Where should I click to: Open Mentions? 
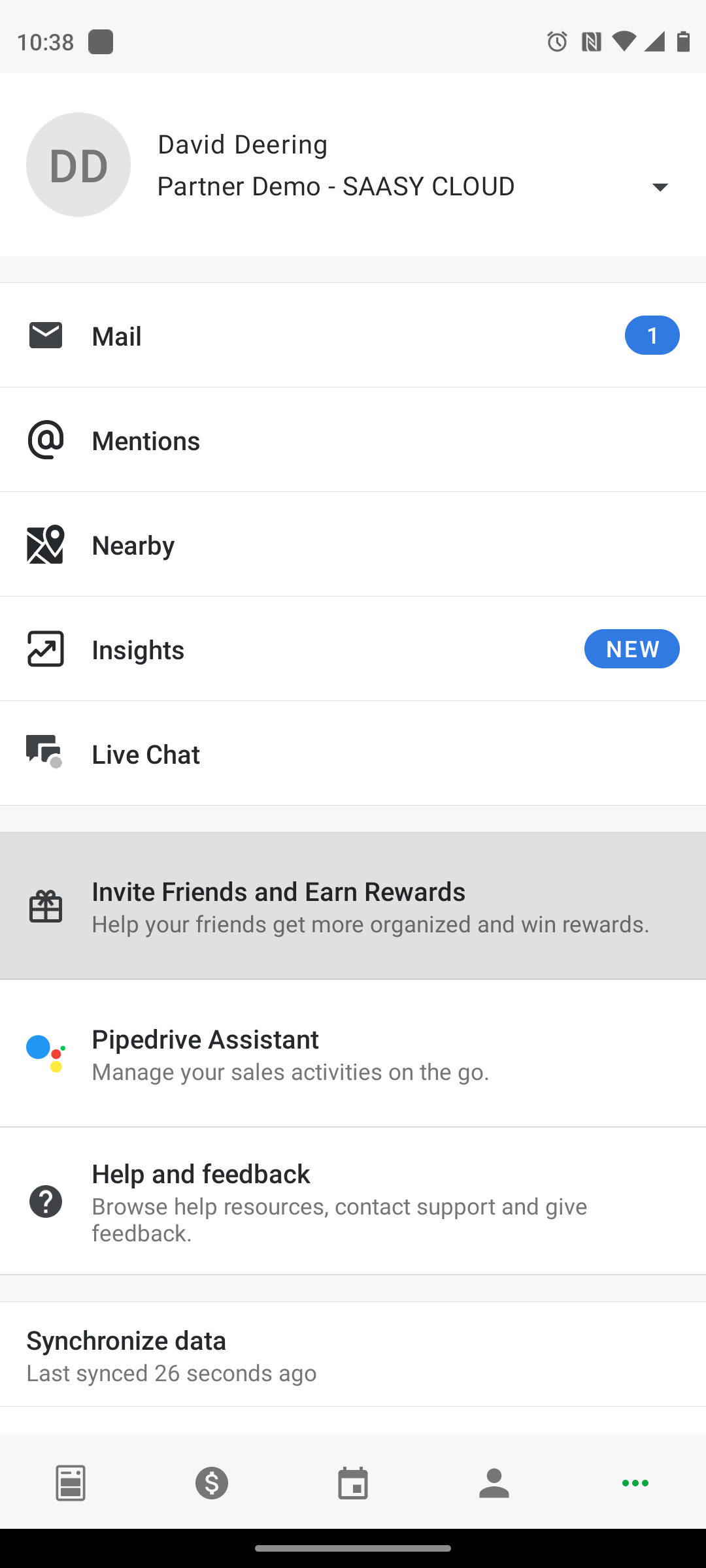click(353, 440)
